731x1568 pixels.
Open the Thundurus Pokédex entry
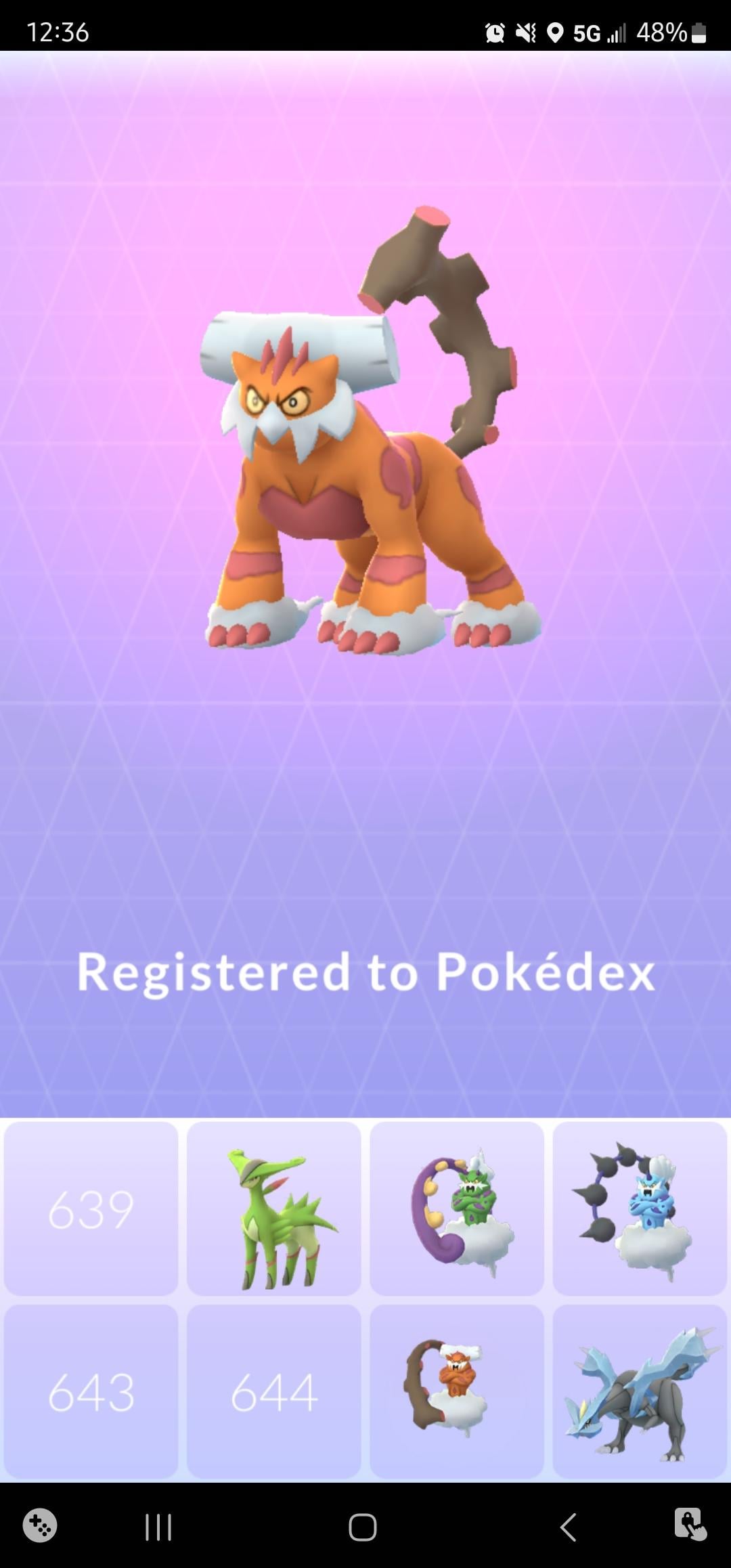tap(640, 1208)
